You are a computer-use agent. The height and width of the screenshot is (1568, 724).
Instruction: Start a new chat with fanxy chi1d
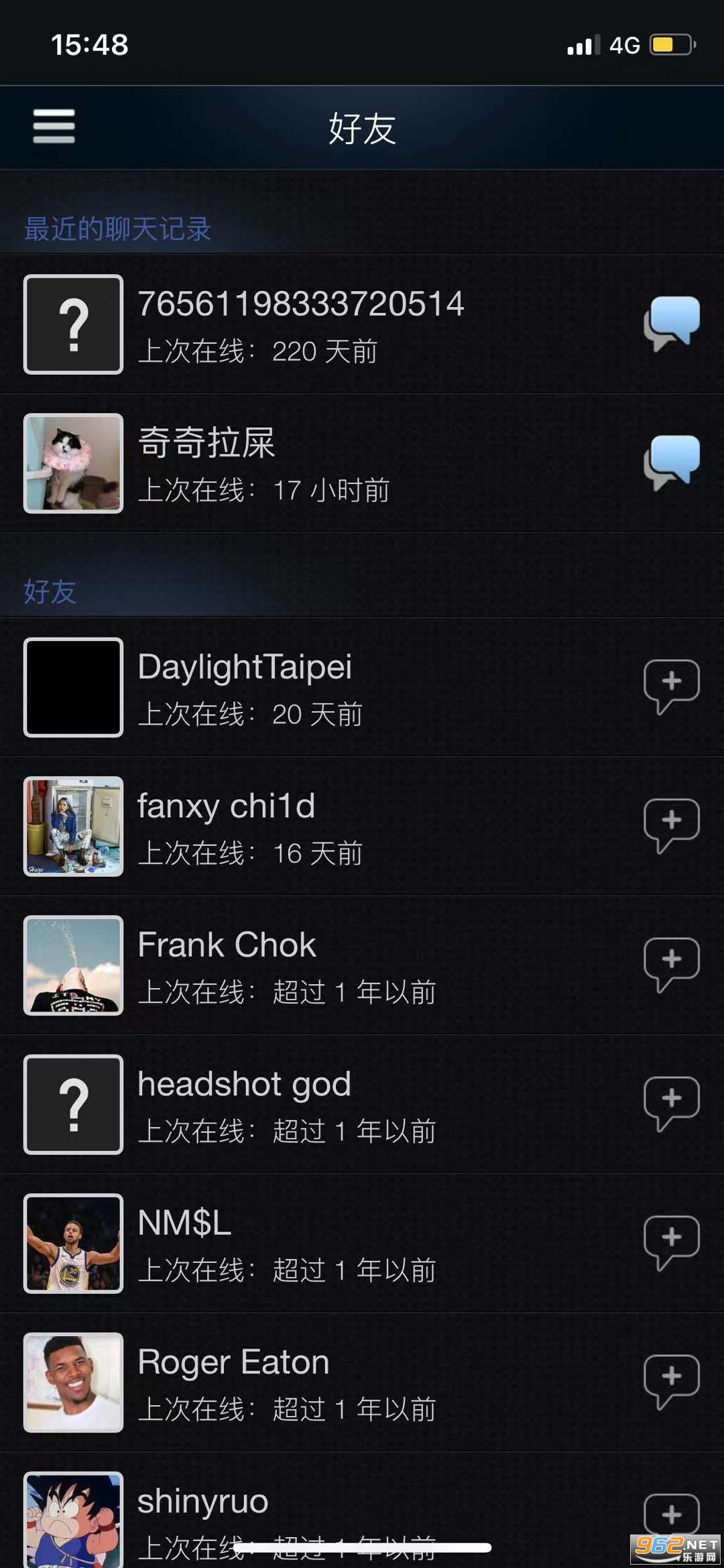(672, 825)
